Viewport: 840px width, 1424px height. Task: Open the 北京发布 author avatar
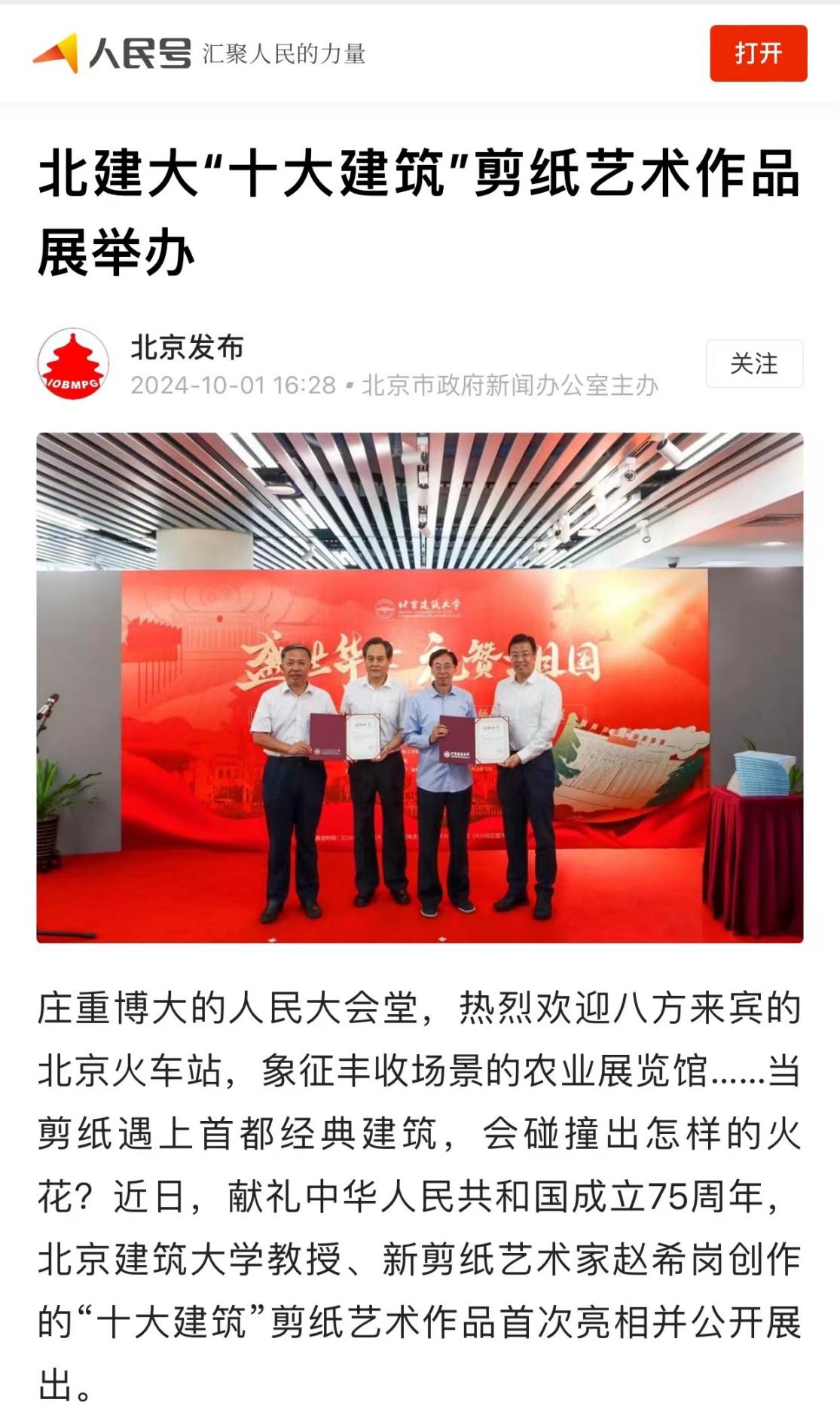tap(73, 364)
